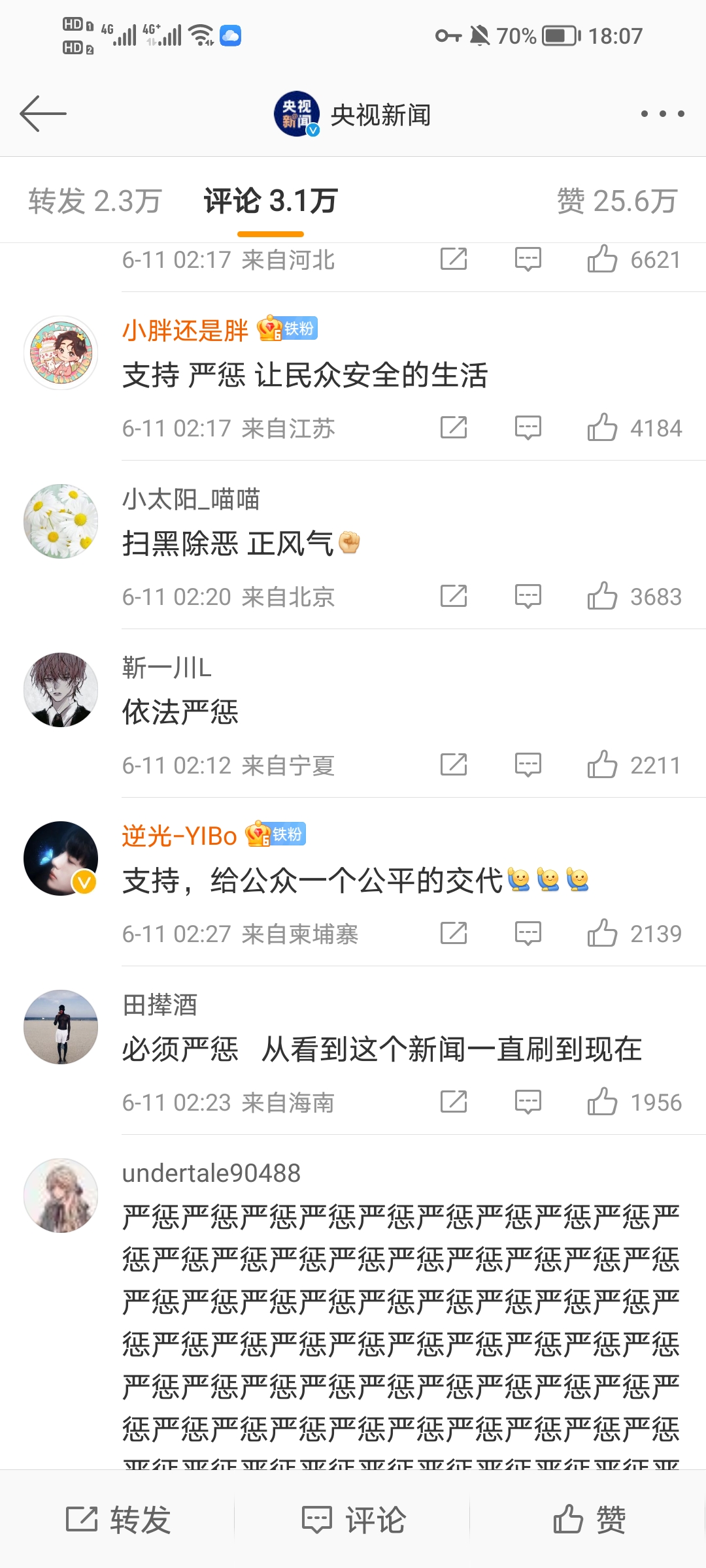Switch to the 赞 25.6万 tab
Viewport: 706px width, 1568px height.
point(616,201)
